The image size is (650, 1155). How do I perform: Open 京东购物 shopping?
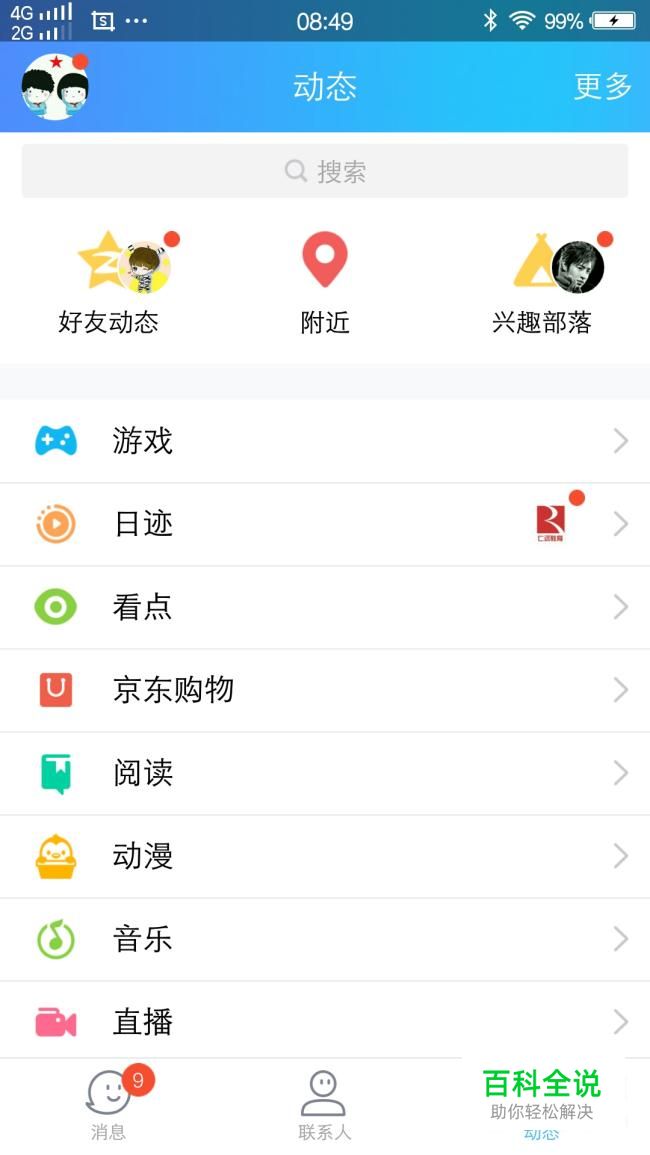pos(325,690)
